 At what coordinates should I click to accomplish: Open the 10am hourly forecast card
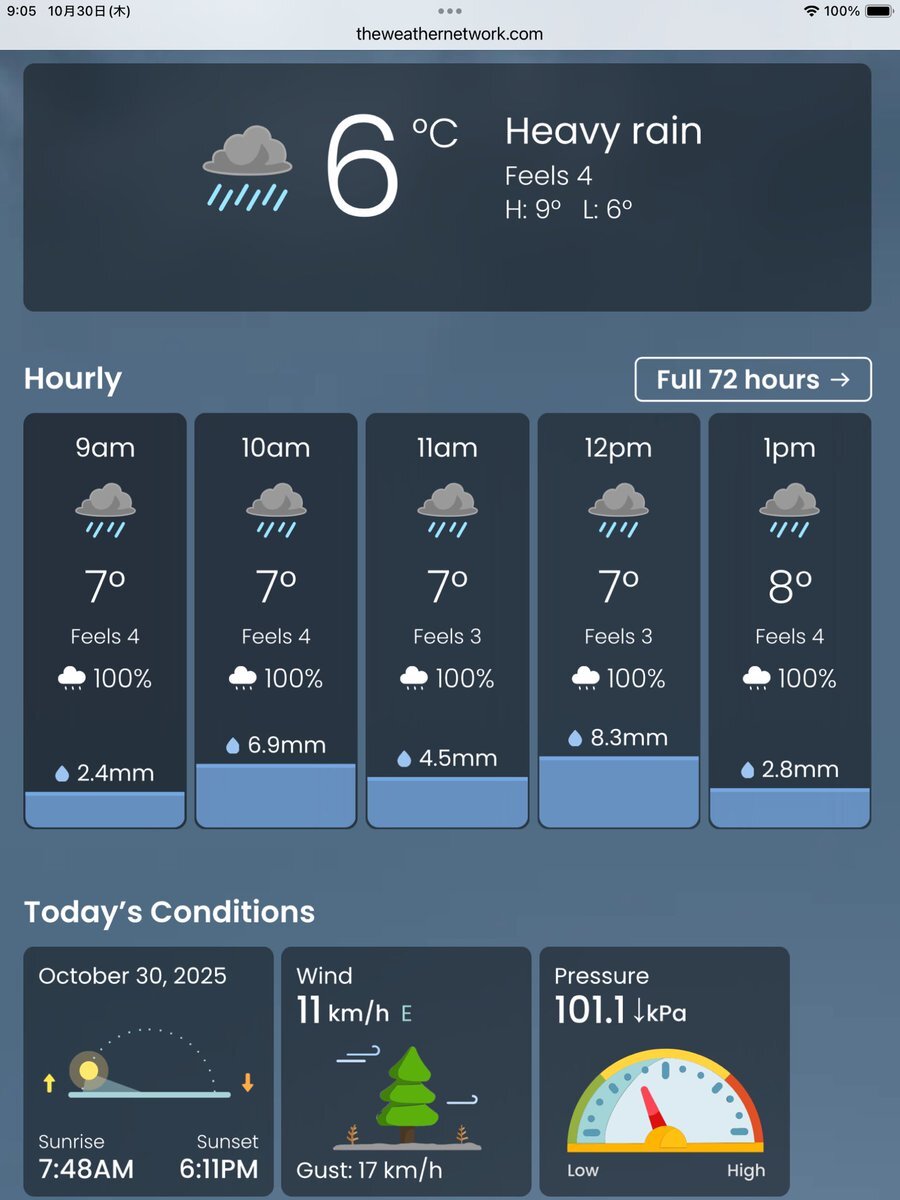276,620
